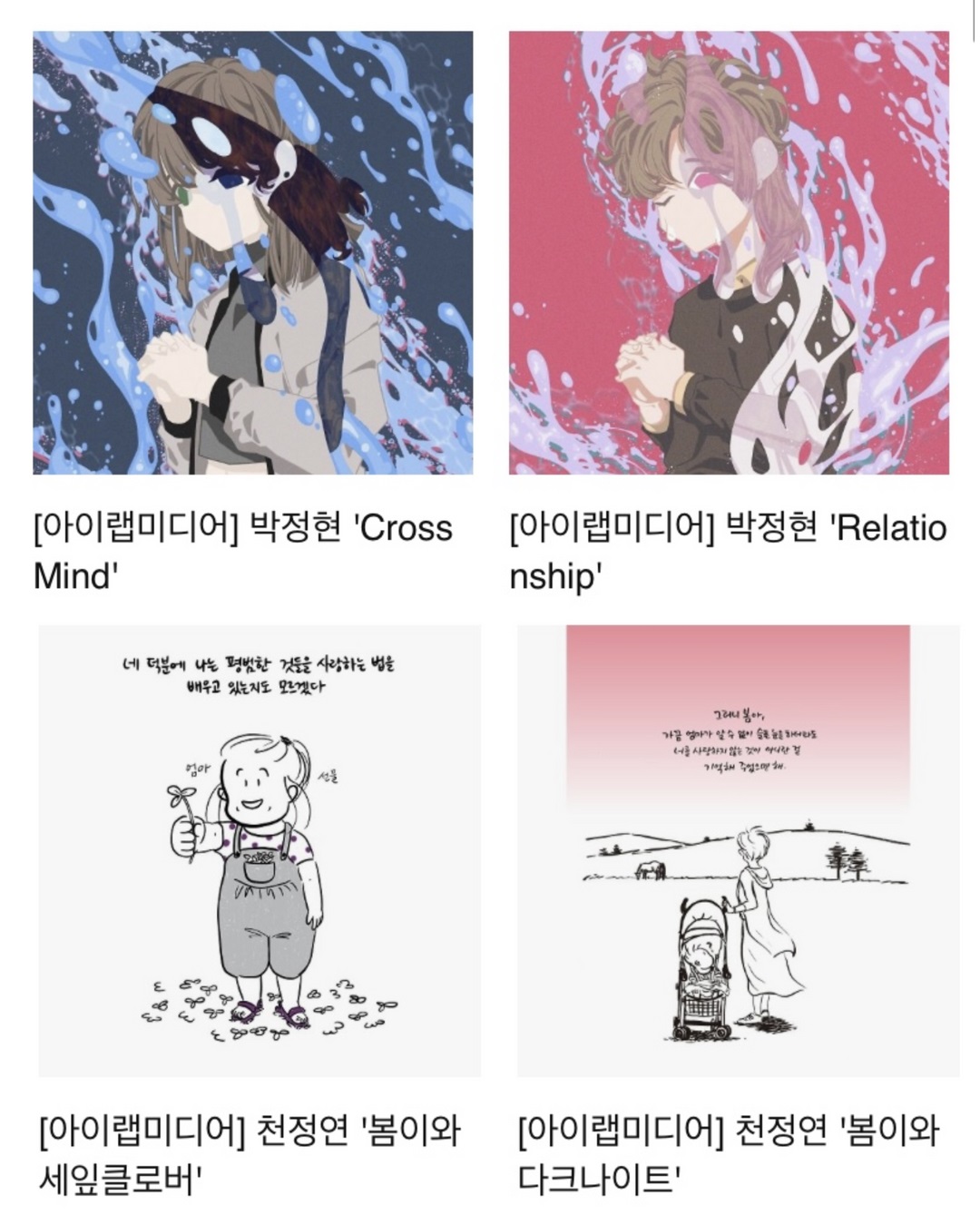View the 천정연 '봄이와 다크나이트' artwork
This screenshot has height=1225, width=980.
pos(737,850)
